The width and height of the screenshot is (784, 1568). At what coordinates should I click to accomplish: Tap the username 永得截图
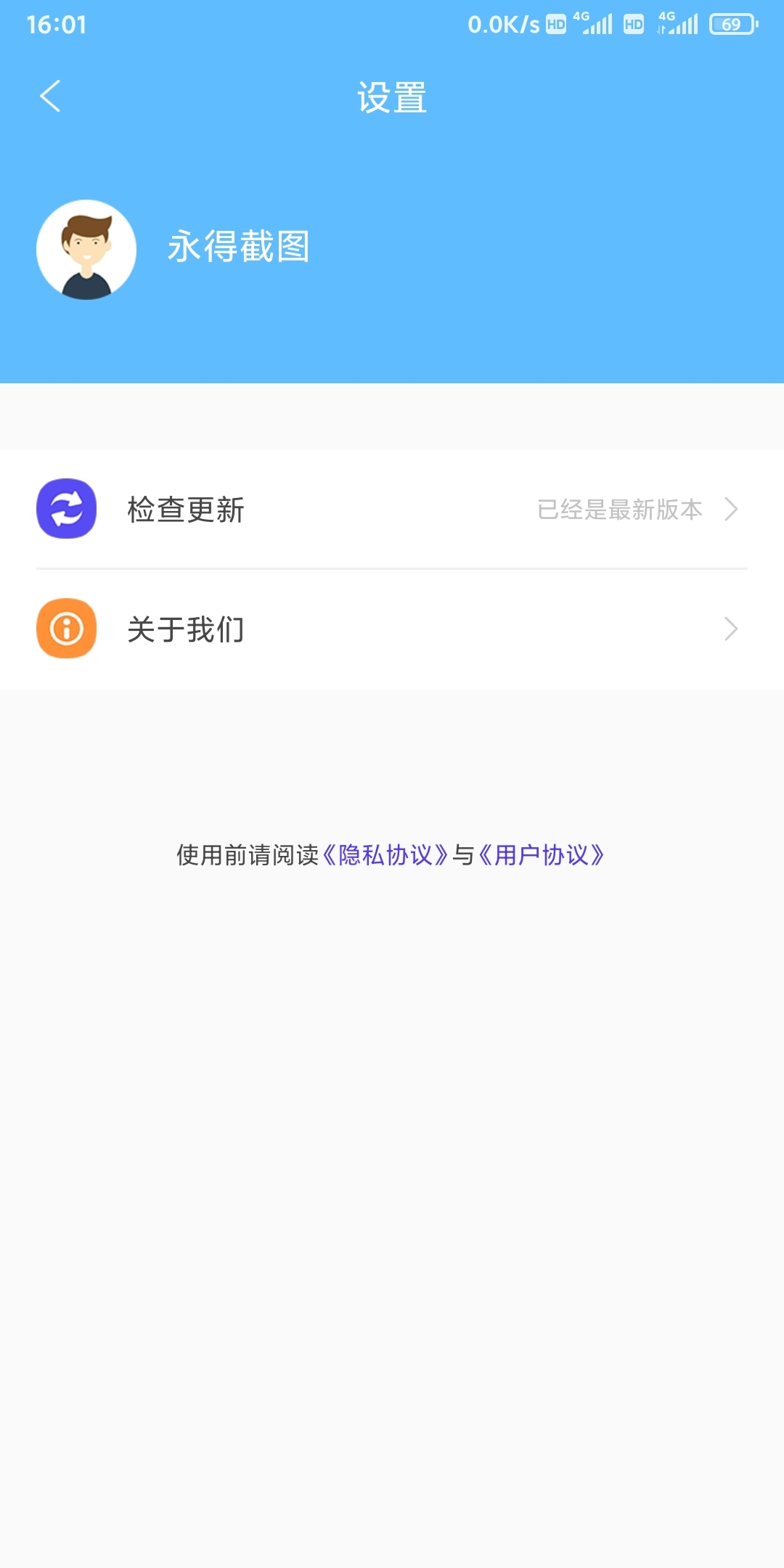coord(240,248)
